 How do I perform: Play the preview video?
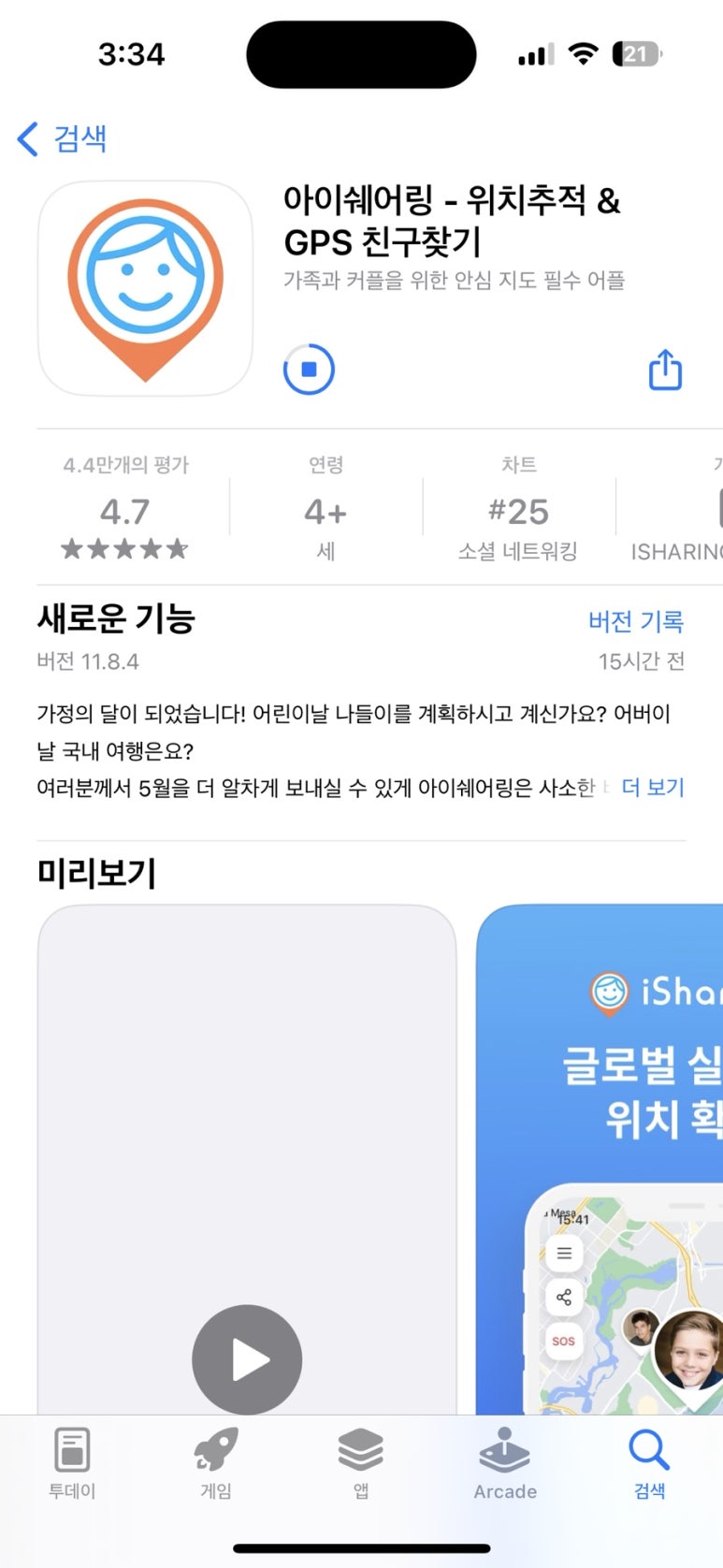click(247, 1359)
